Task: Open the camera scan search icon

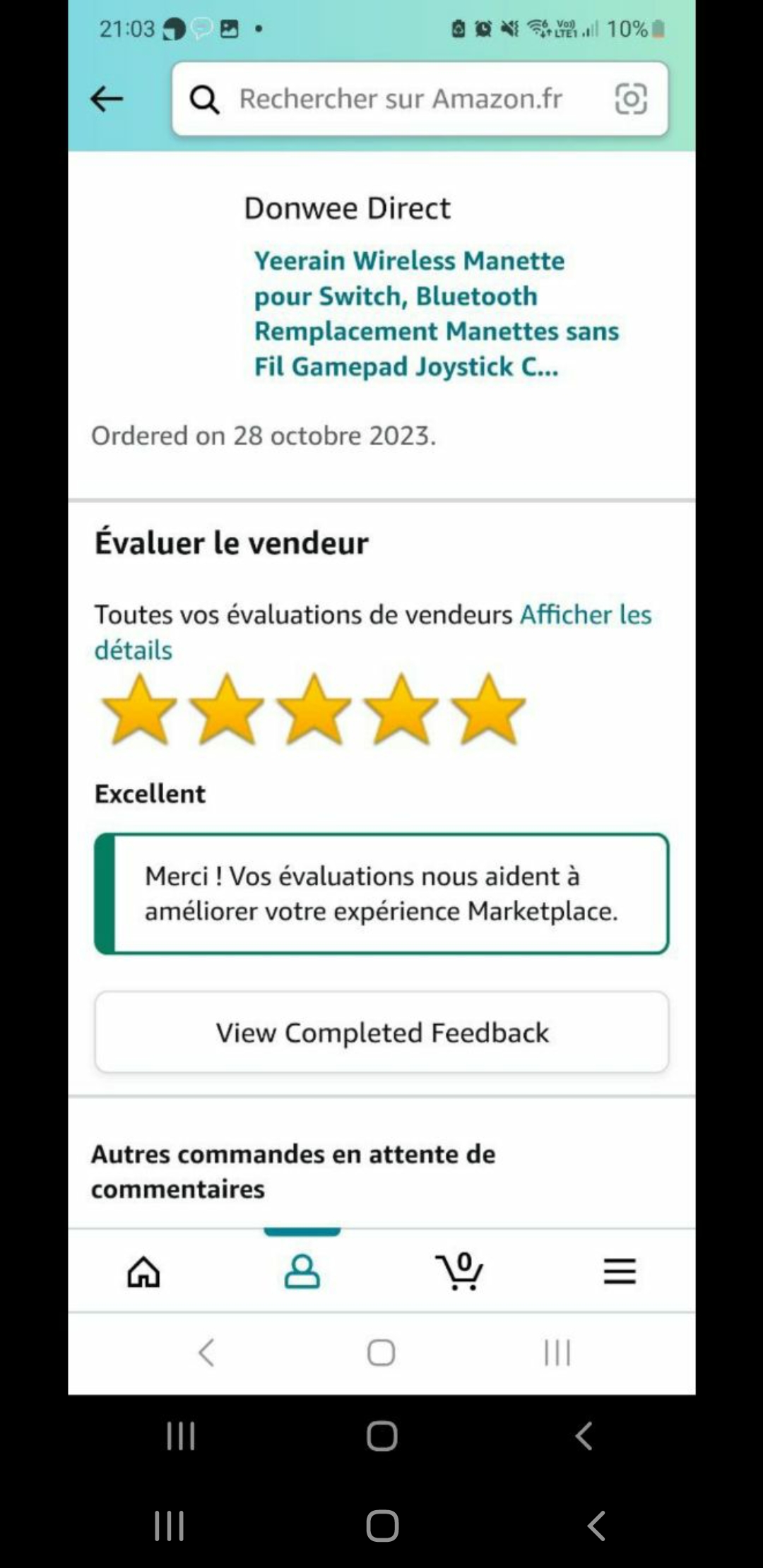Action: click(x=630, y=99)
